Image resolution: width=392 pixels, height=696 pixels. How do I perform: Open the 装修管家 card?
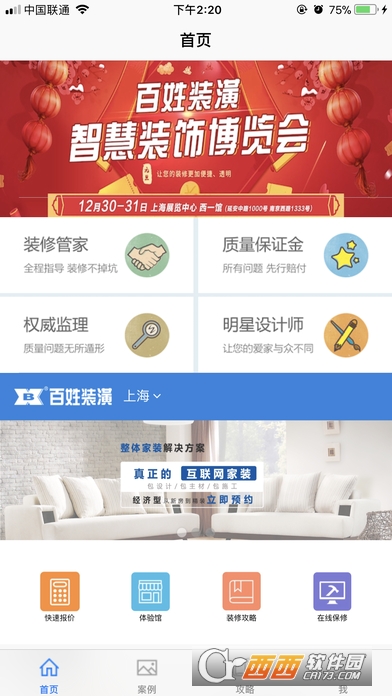click(x=96, y=255)
